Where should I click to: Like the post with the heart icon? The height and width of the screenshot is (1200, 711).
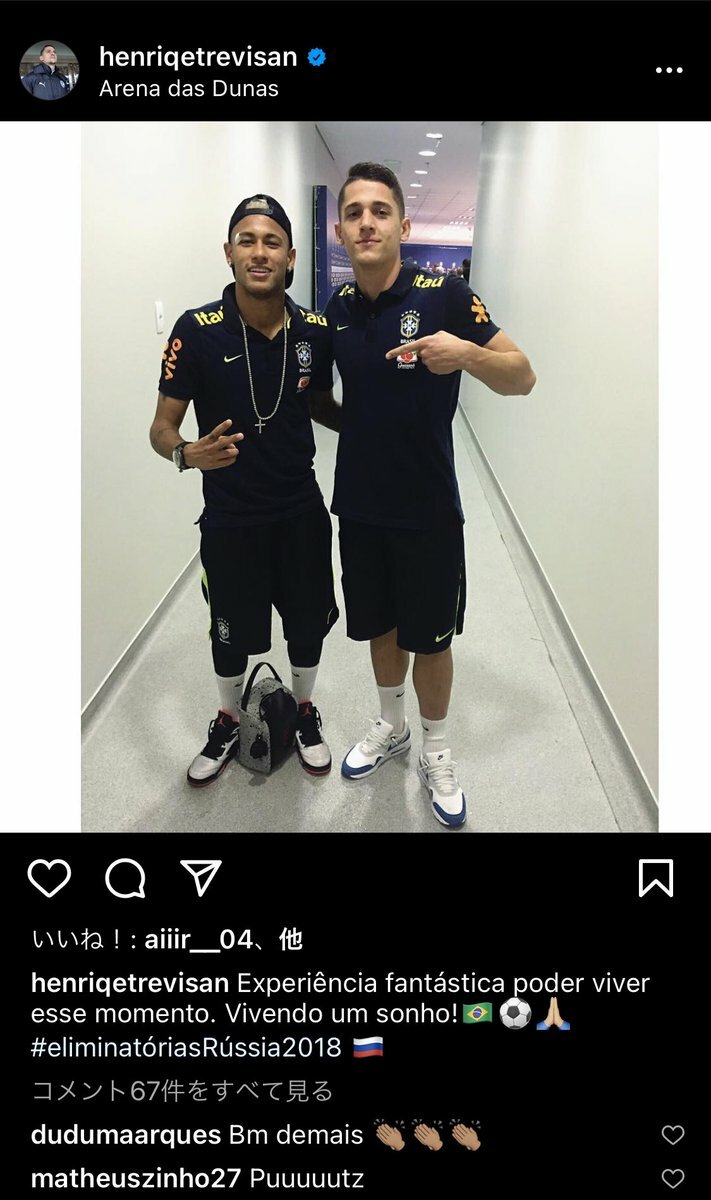(49, 878)
